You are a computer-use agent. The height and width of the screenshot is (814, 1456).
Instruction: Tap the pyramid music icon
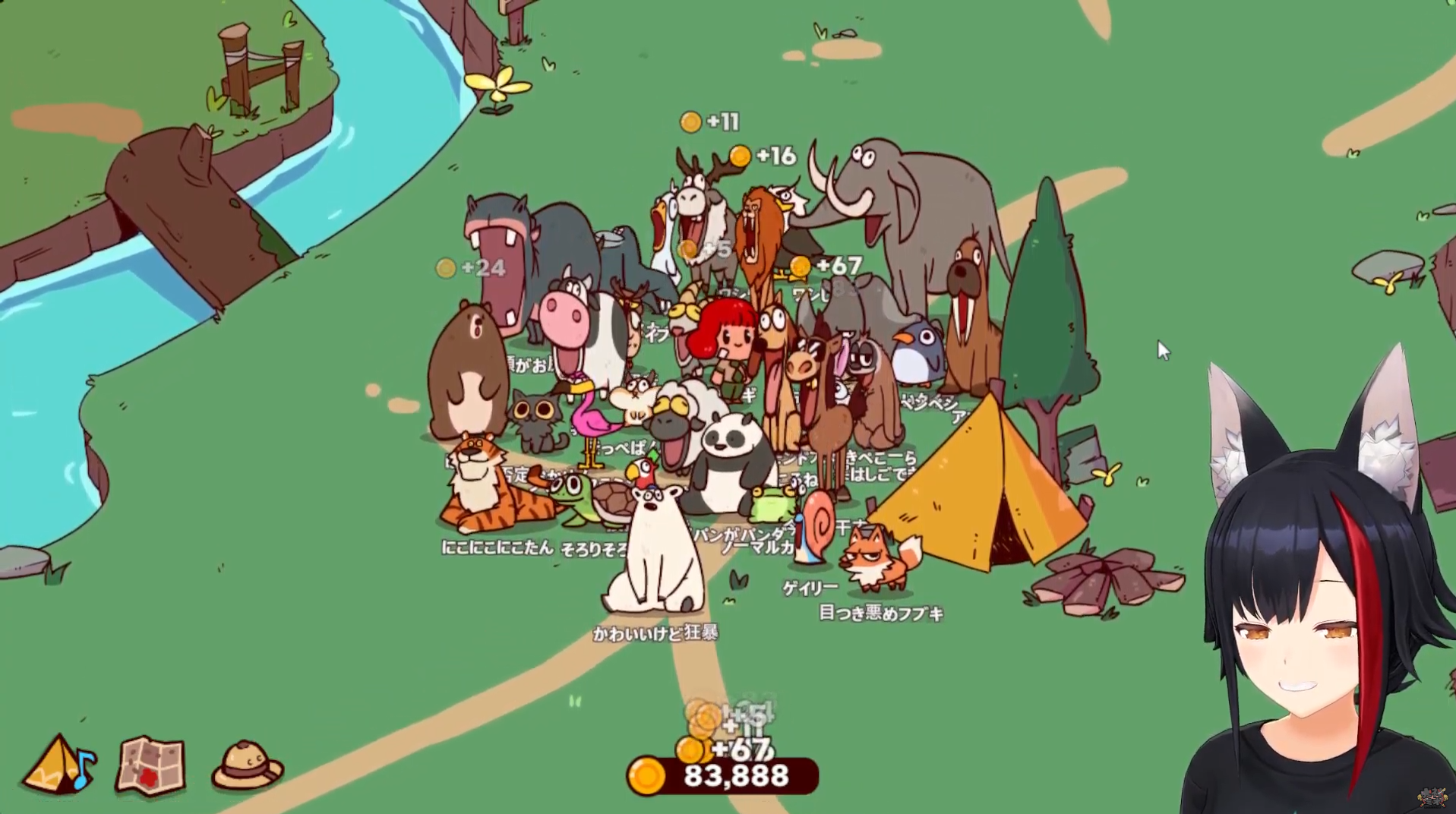[x=61, y=765]
